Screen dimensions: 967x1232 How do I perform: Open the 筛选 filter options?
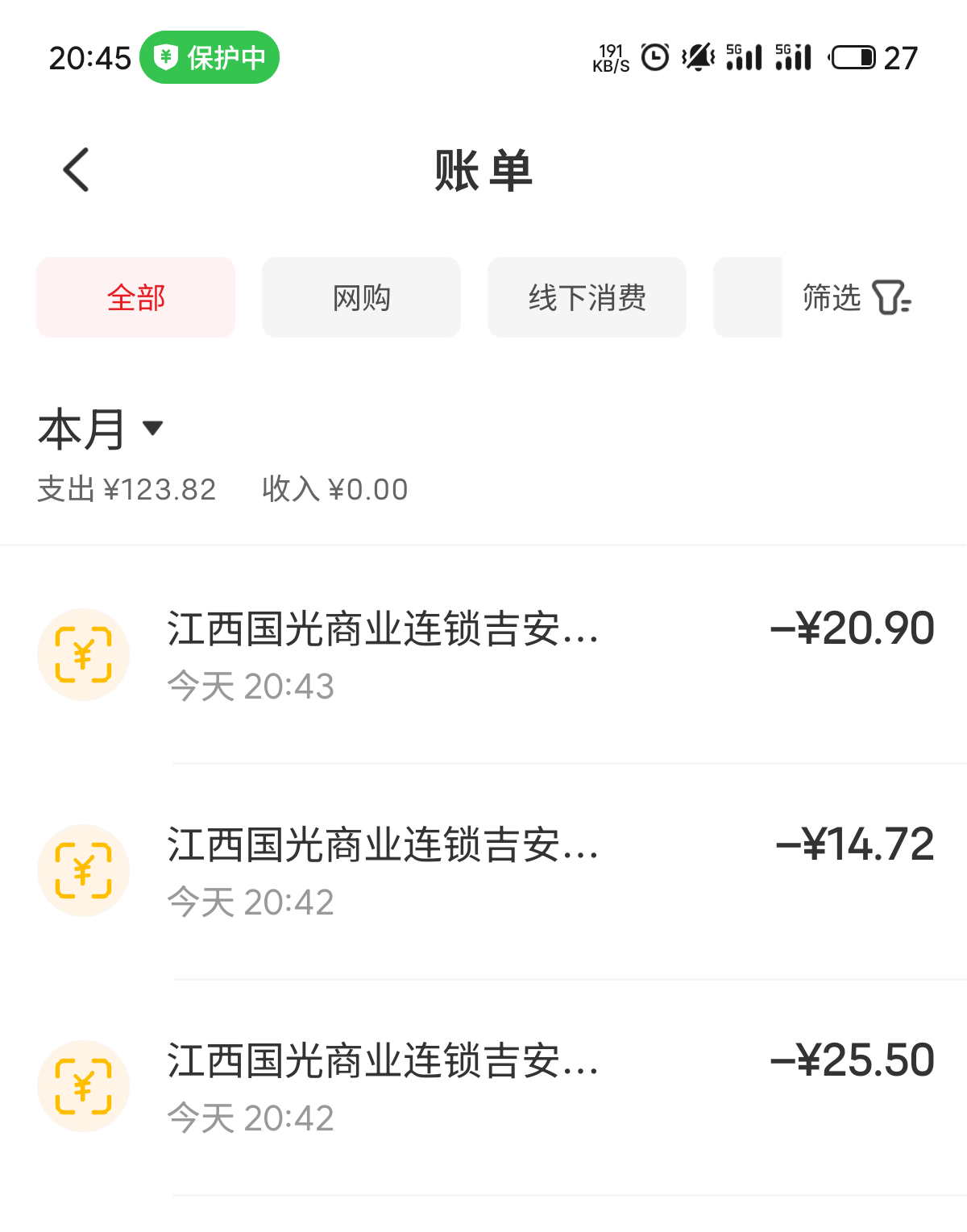[857, 297]
